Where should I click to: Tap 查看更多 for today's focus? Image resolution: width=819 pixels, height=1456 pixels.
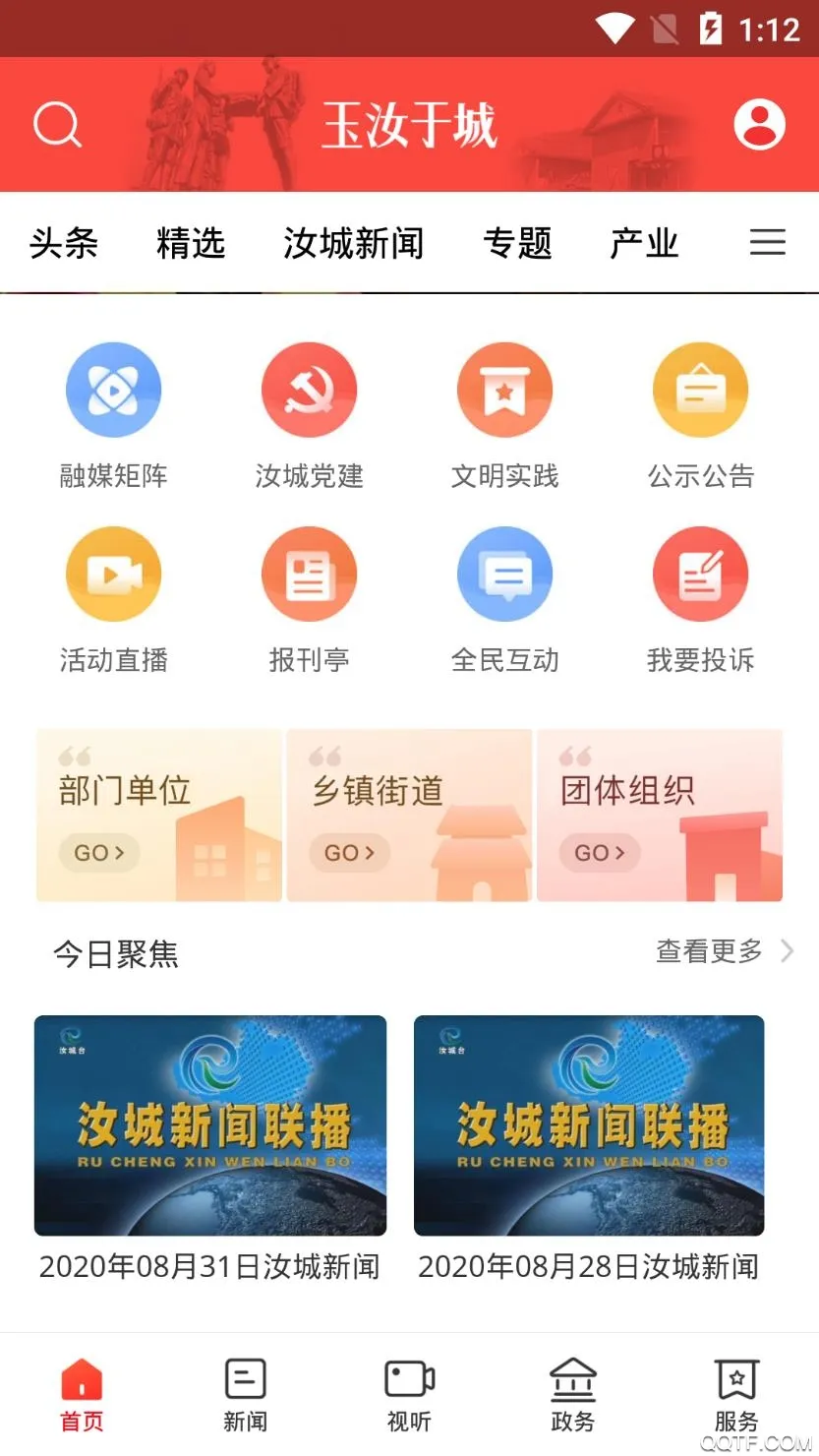pyautogui.click(x=724, y=951)
